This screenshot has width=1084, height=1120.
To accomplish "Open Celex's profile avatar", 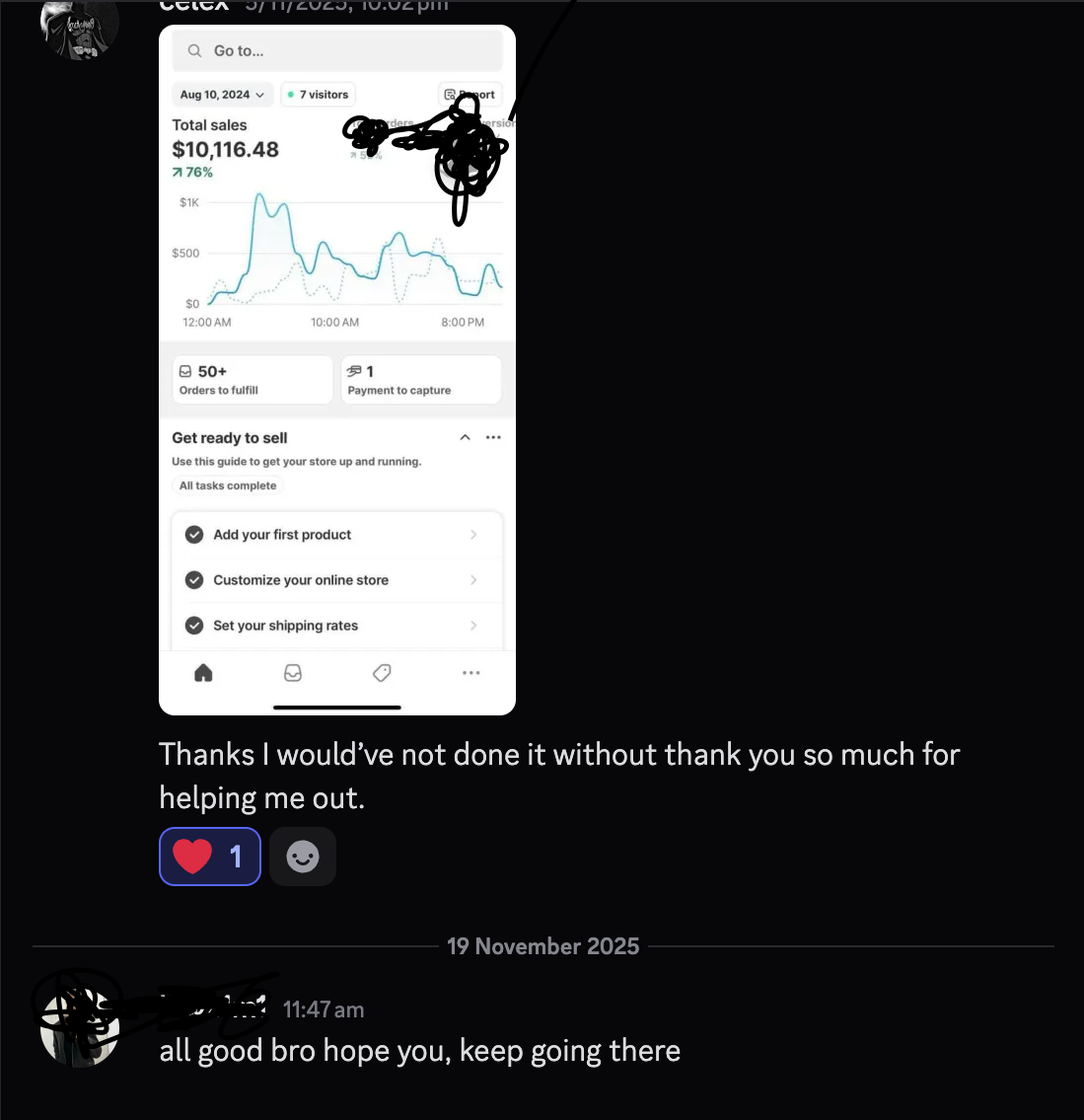I will 79,25.
